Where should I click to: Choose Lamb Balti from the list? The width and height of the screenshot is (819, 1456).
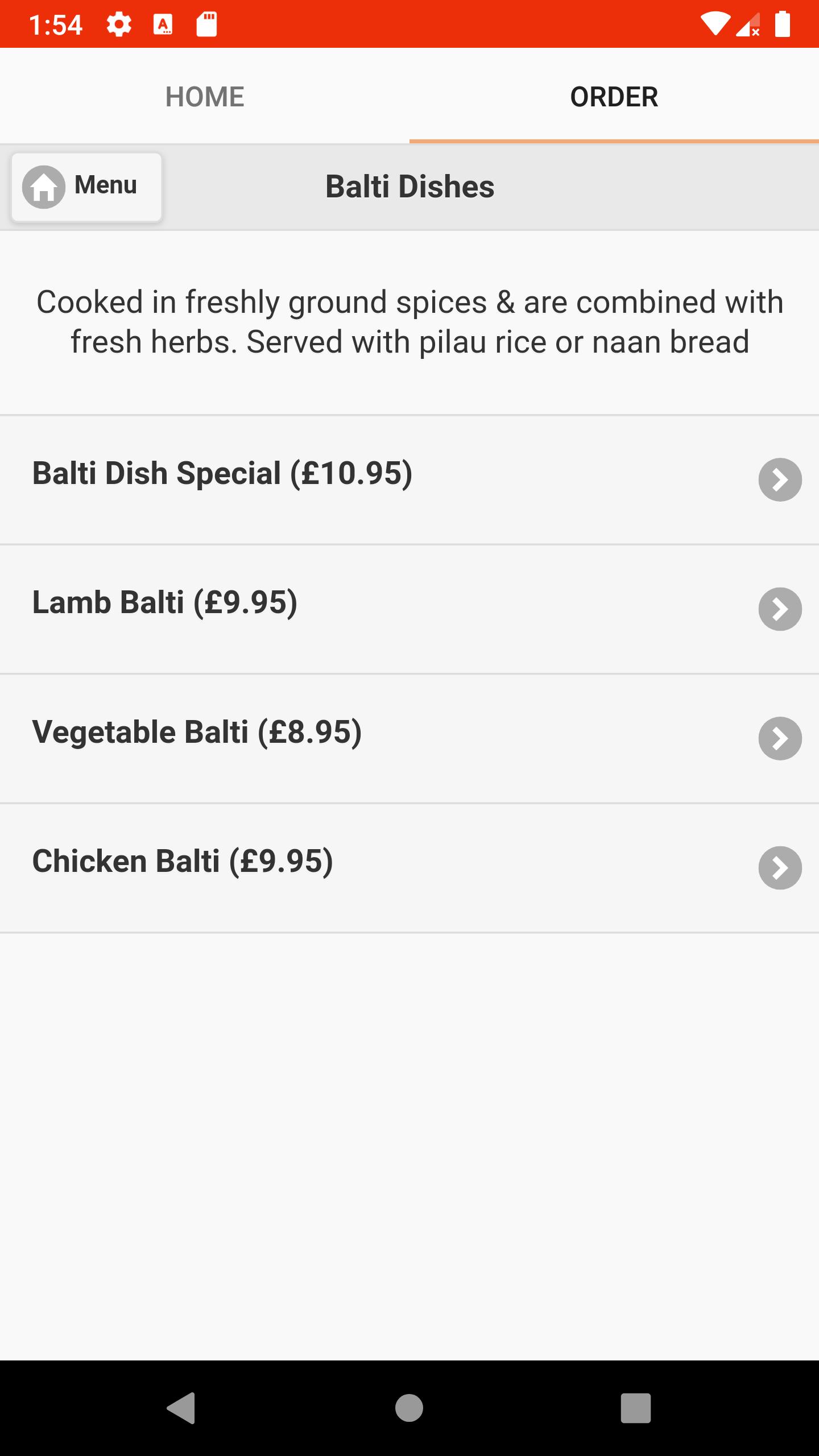point(409,609)
